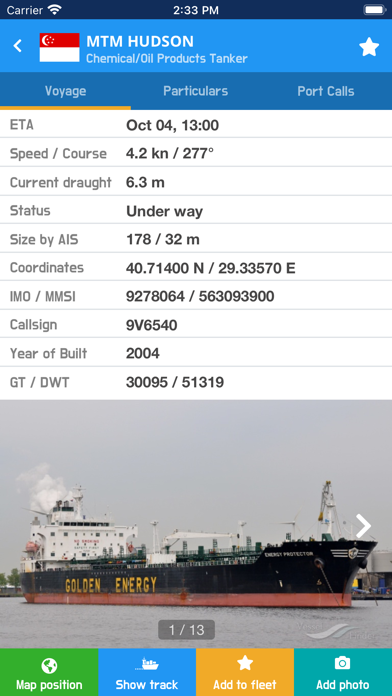Tap the favorite star in the header

pyautogui.click(x=369, y=47)
